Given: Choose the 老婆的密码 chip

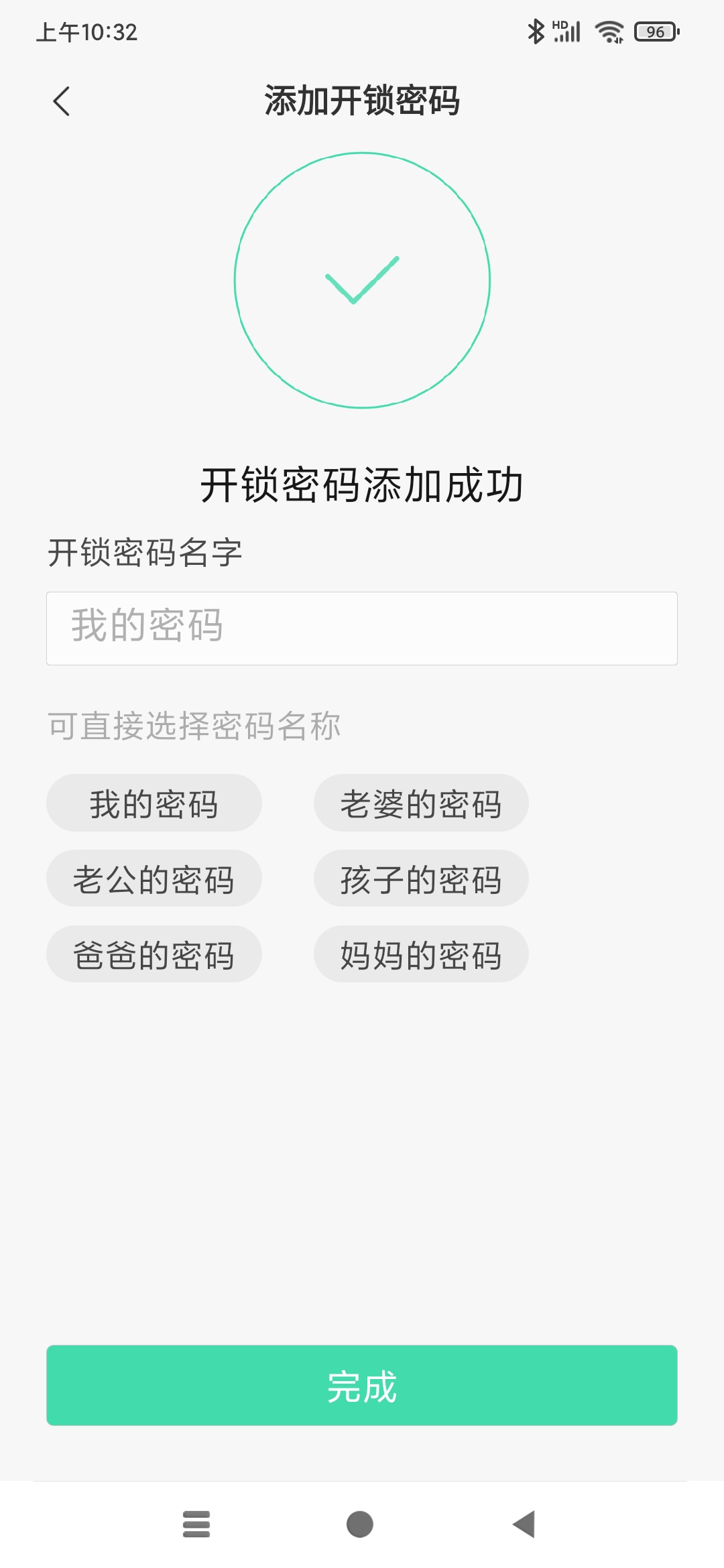Looking at the screenshot, I should 421,803.
